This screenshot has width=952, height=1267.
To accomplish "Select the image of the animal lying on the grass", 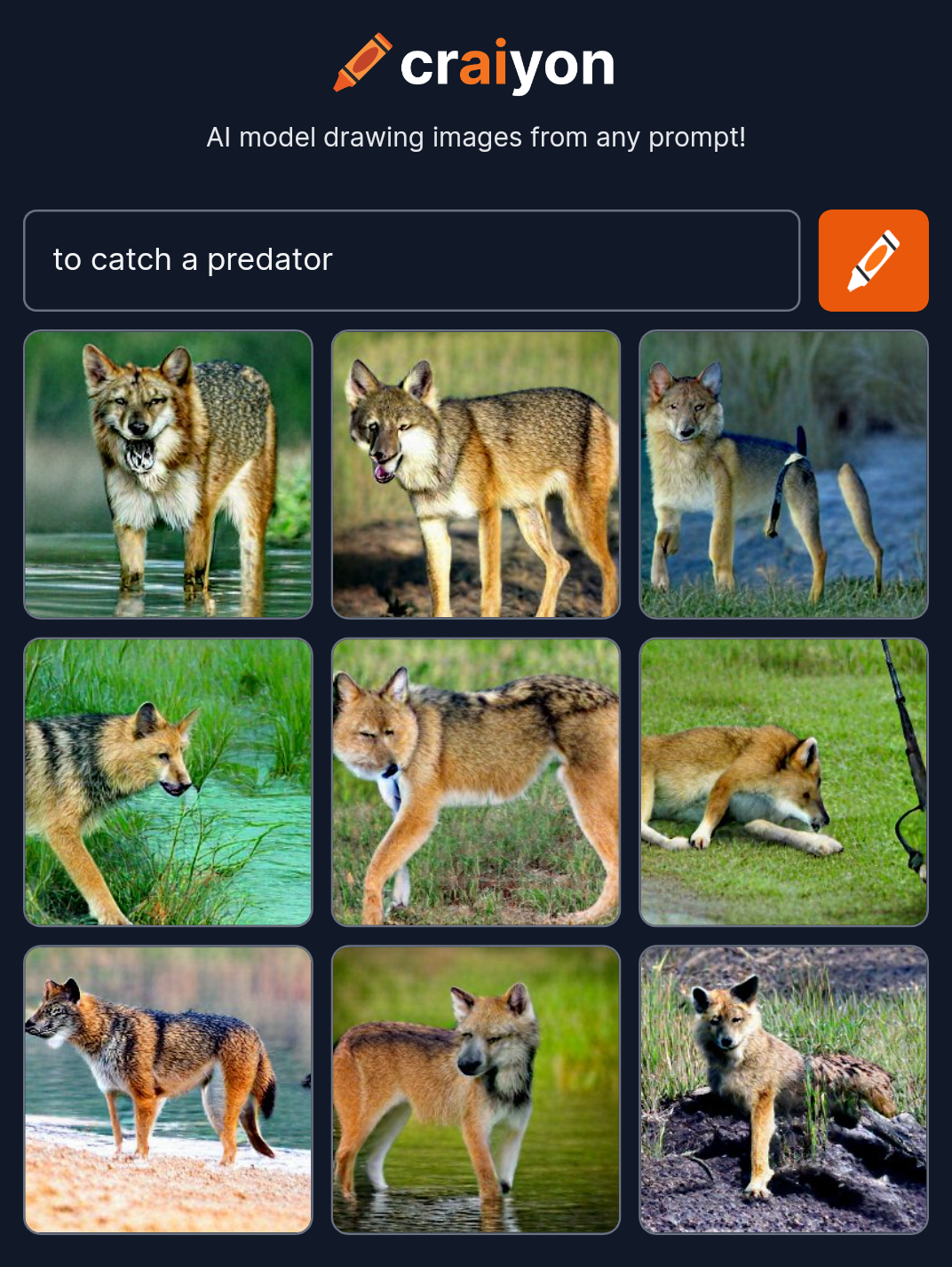I will pyautogui.click(x=783, y=782).
